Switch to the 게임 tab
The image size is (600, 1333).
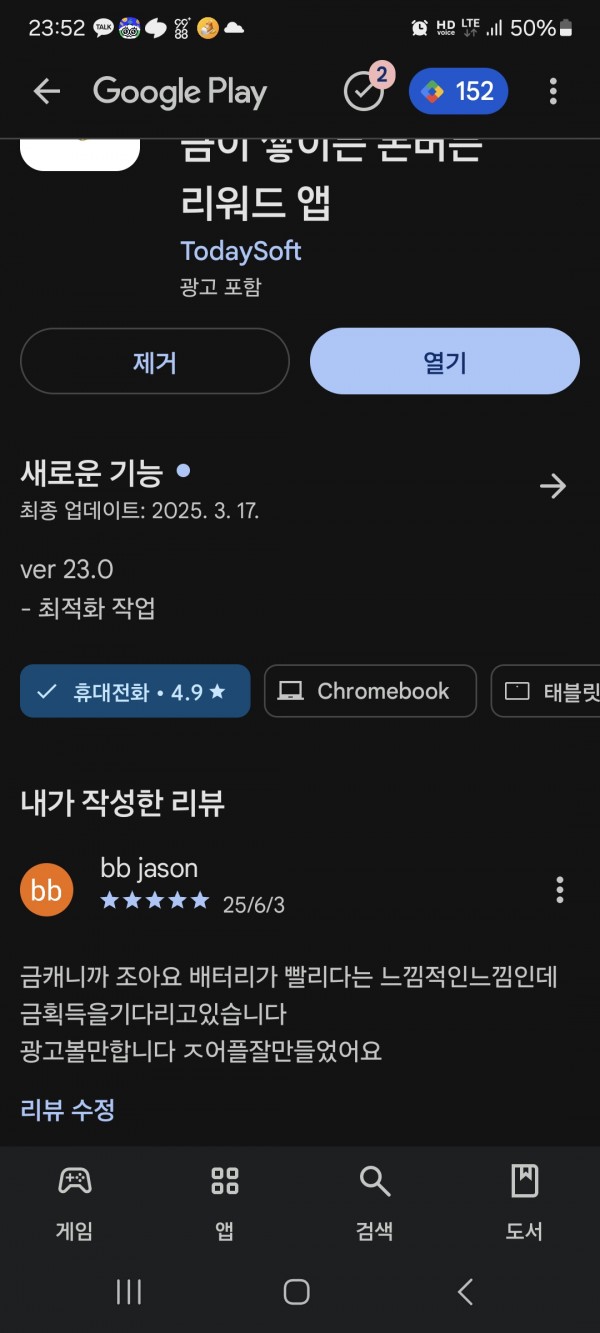pos(75,1204)
